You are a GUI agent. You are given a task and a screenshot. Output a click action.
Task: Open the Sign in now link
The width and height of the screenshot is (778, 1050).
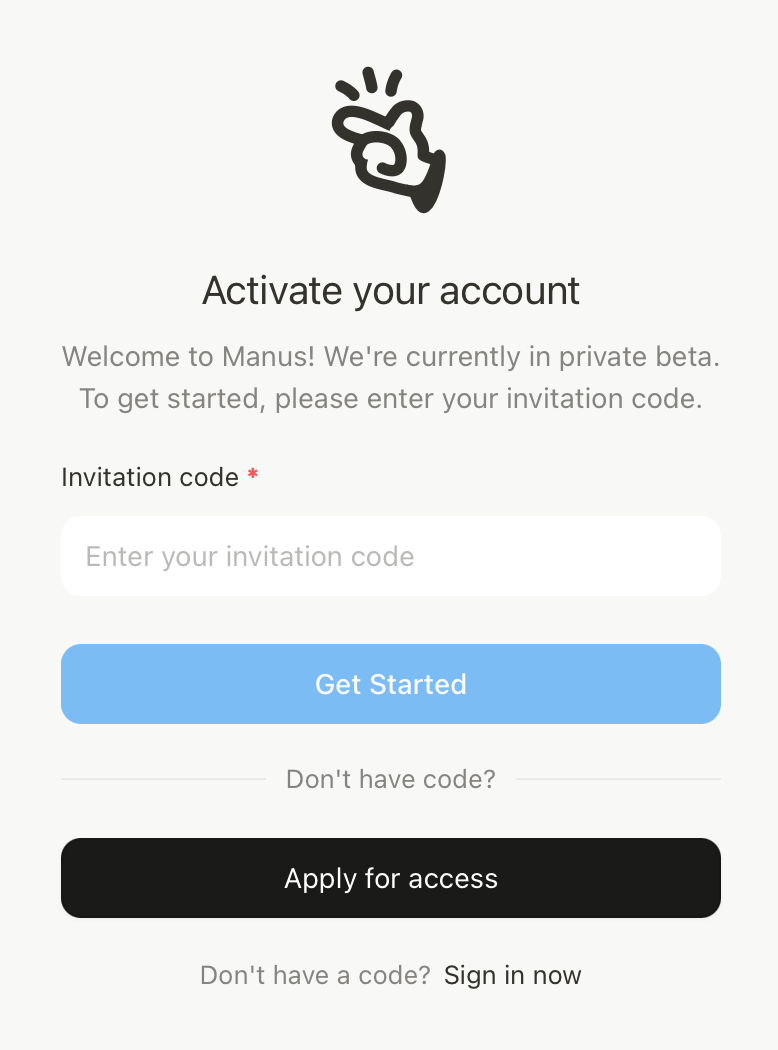(x=512, y=975)
